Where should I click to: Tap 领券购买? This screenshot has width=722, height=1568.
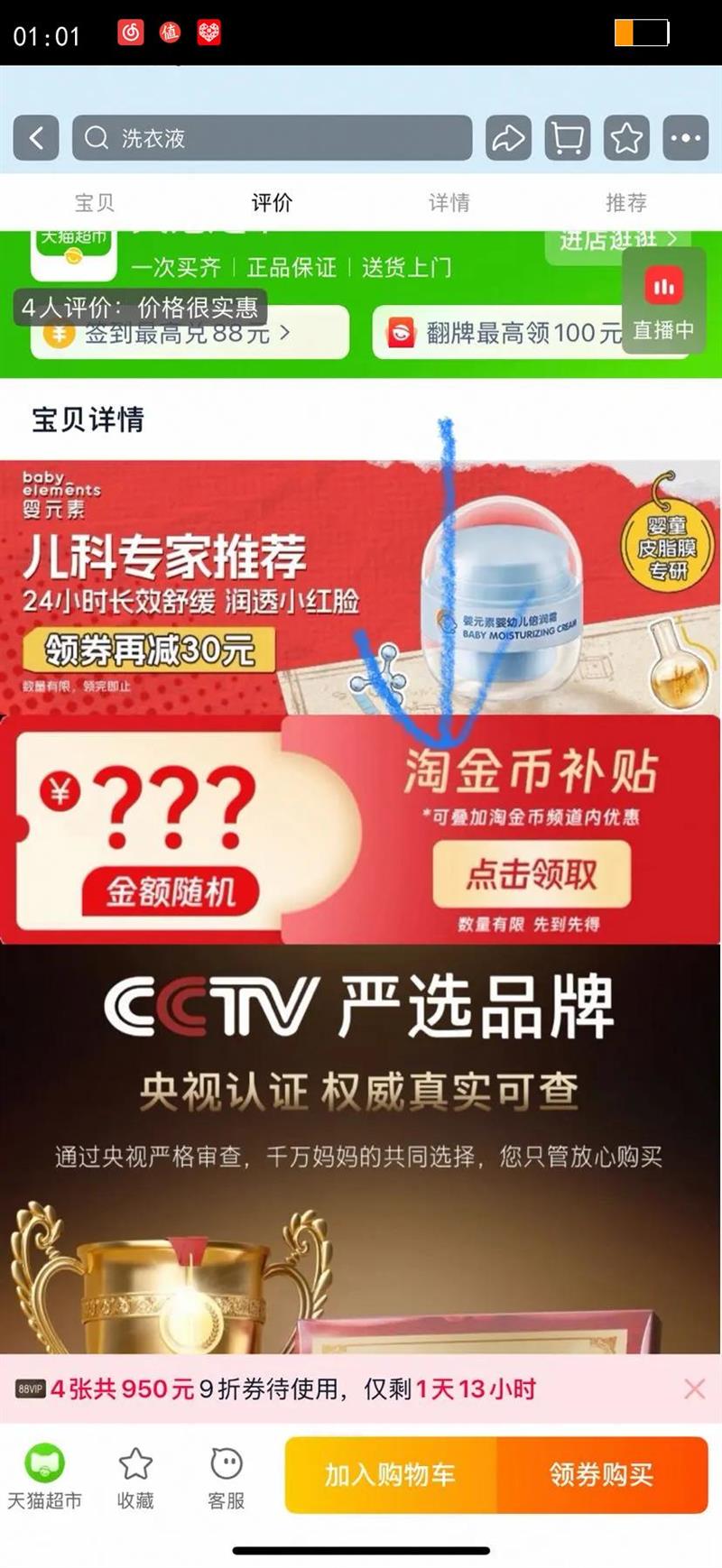pyautogui.click(x=602, y=1475)
